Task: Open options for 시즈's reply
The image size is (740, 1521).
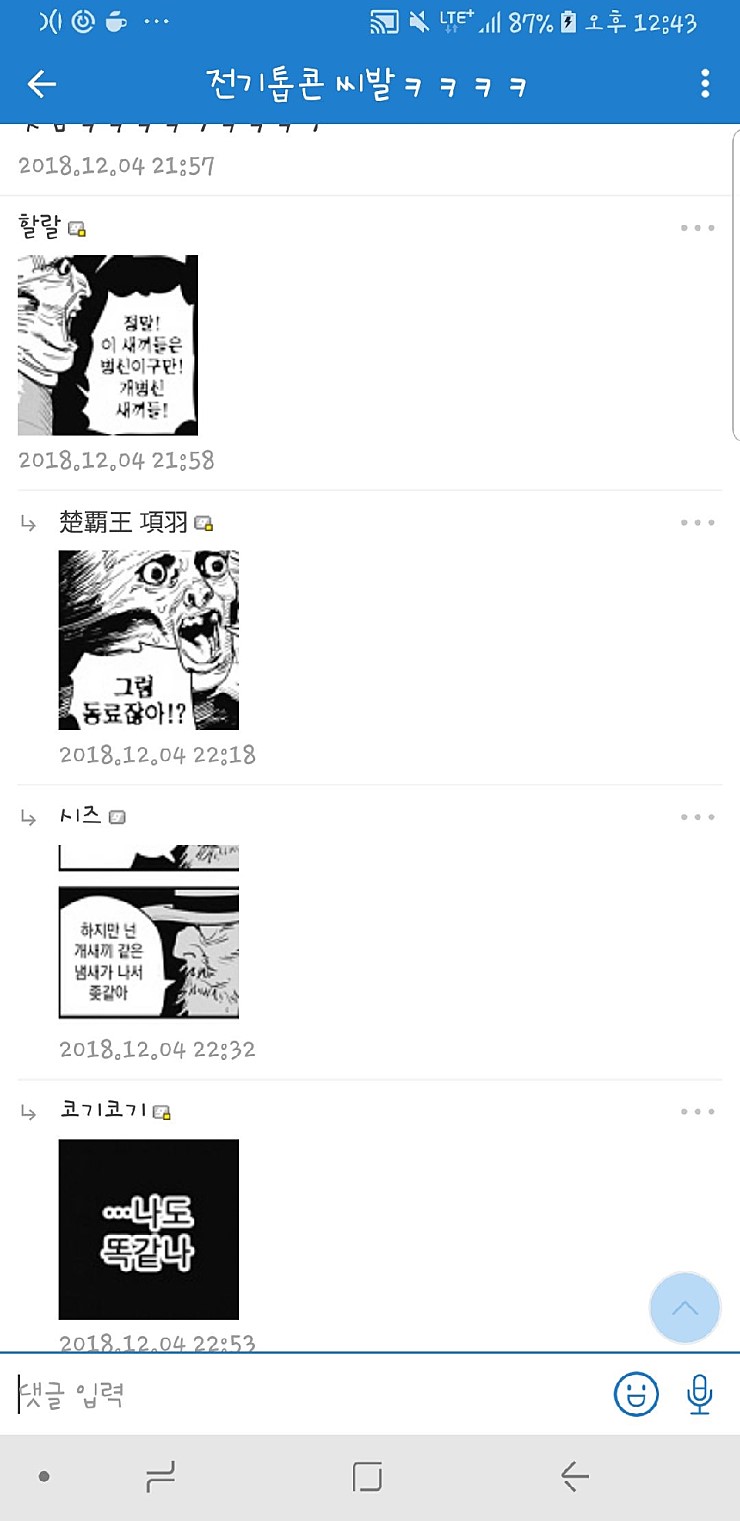Action: [697, 817]
